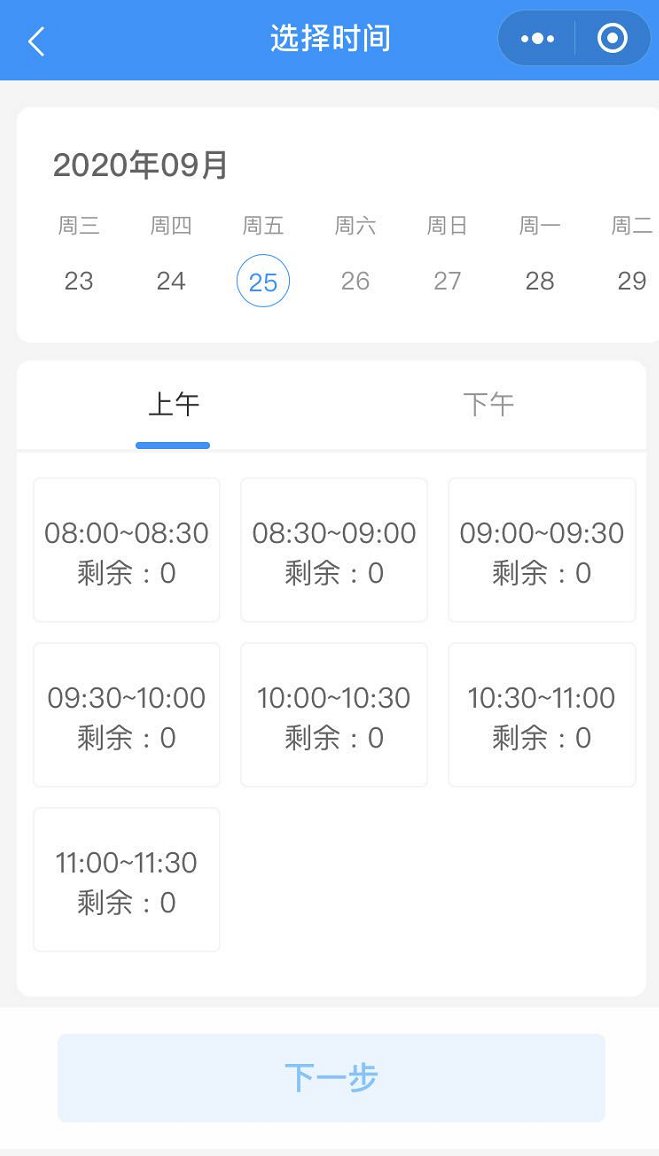Viewport: 659px width, 1156px height.
Task: Select Wednesday the 23rd
Action: coord(79,281)
